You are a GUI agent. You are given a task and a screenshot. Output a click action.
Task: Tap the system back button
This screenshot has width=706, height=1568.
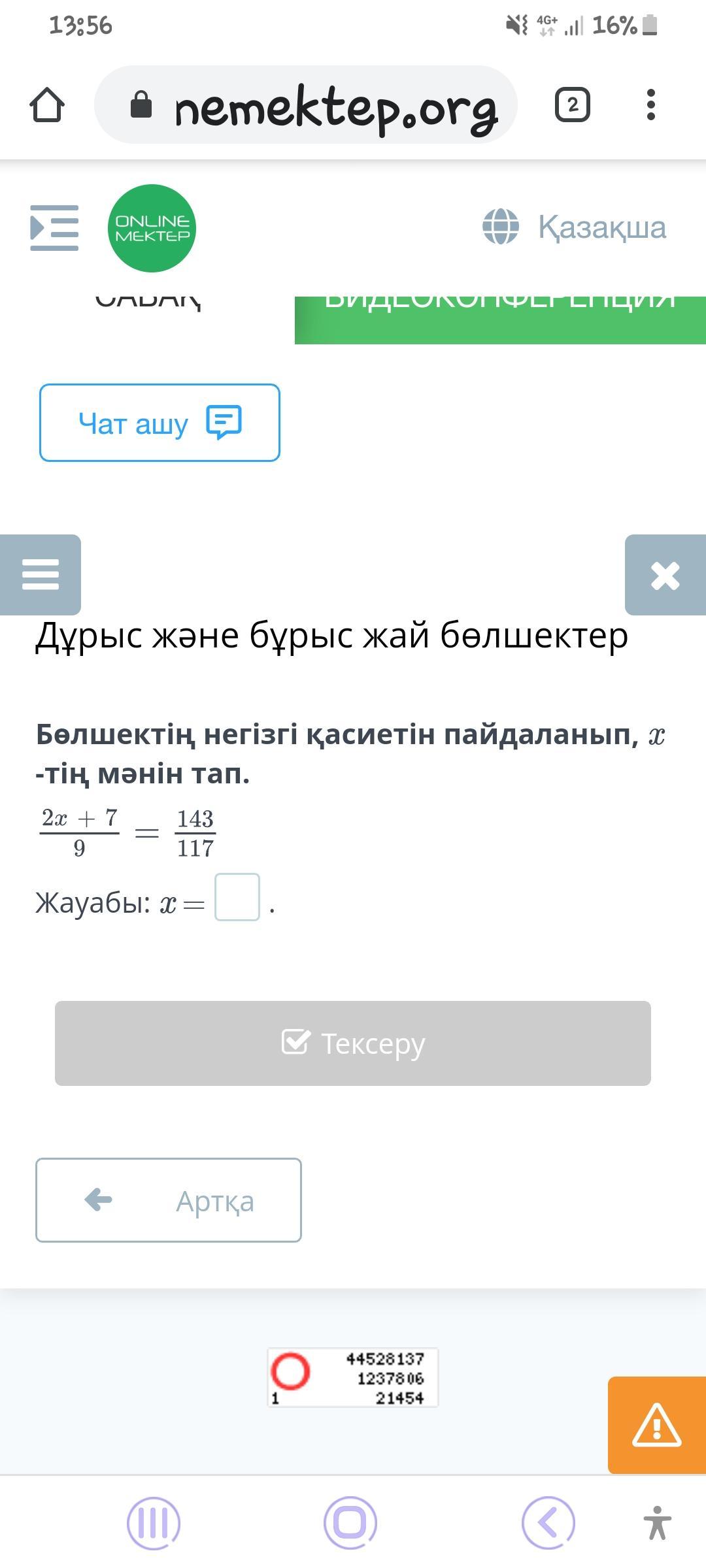(548, 1523)
